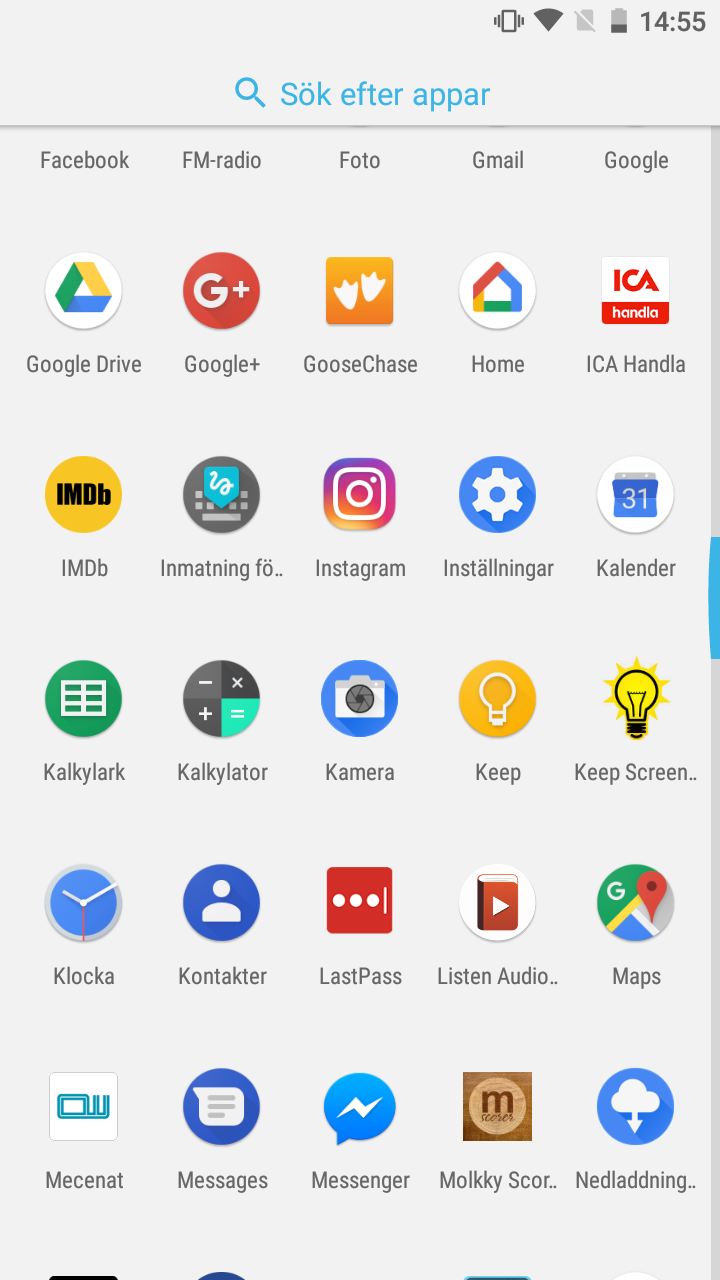This screenshot has width=720, height=1280.
Task: Launch Messenger
Action: (360, 1107)
